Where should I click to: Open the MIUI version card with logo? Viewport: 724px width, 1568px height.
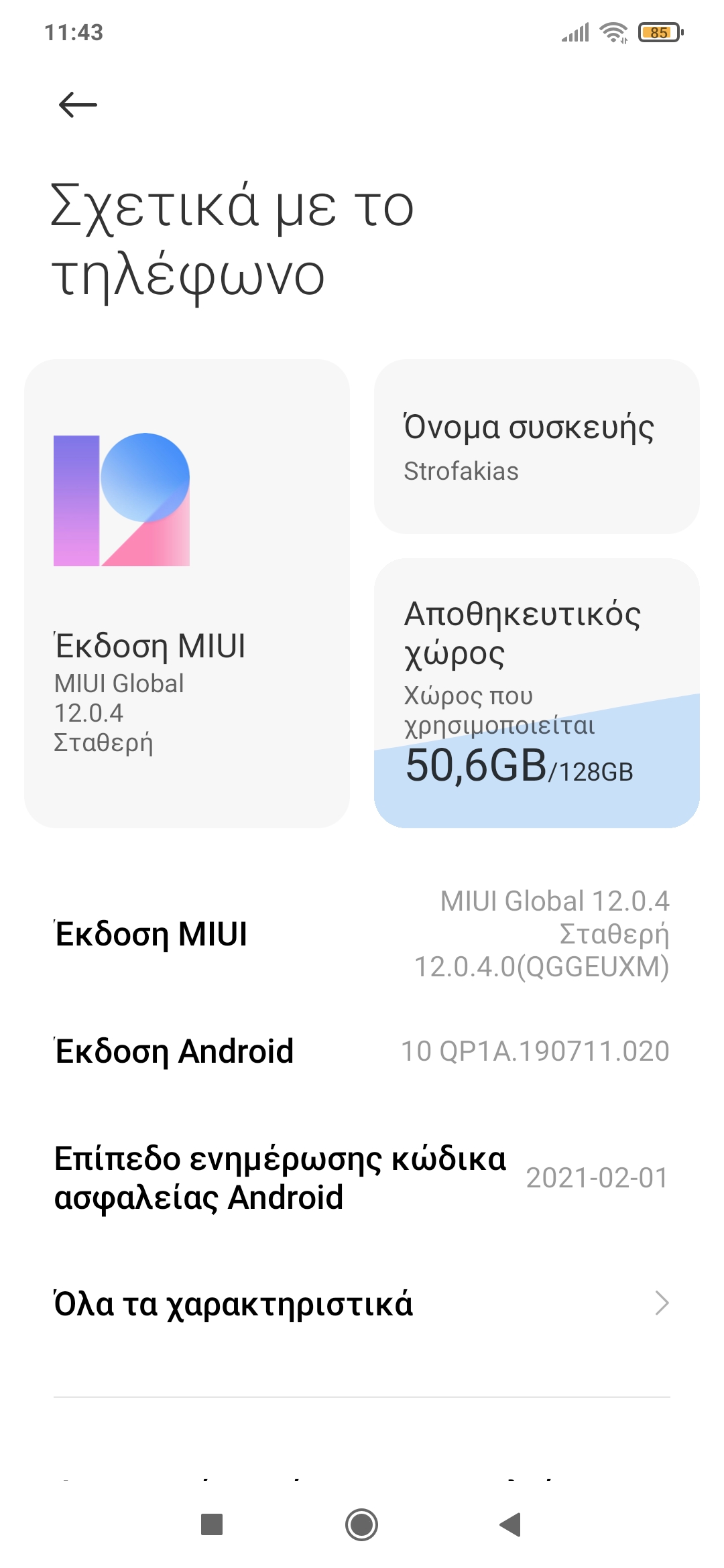point(187,594)
